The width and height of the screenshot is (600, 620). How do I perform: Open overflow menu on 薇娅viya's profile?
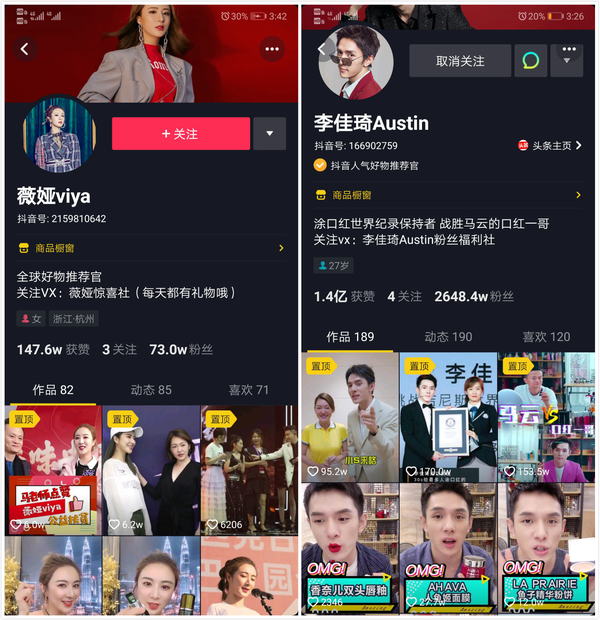(272, 48)
